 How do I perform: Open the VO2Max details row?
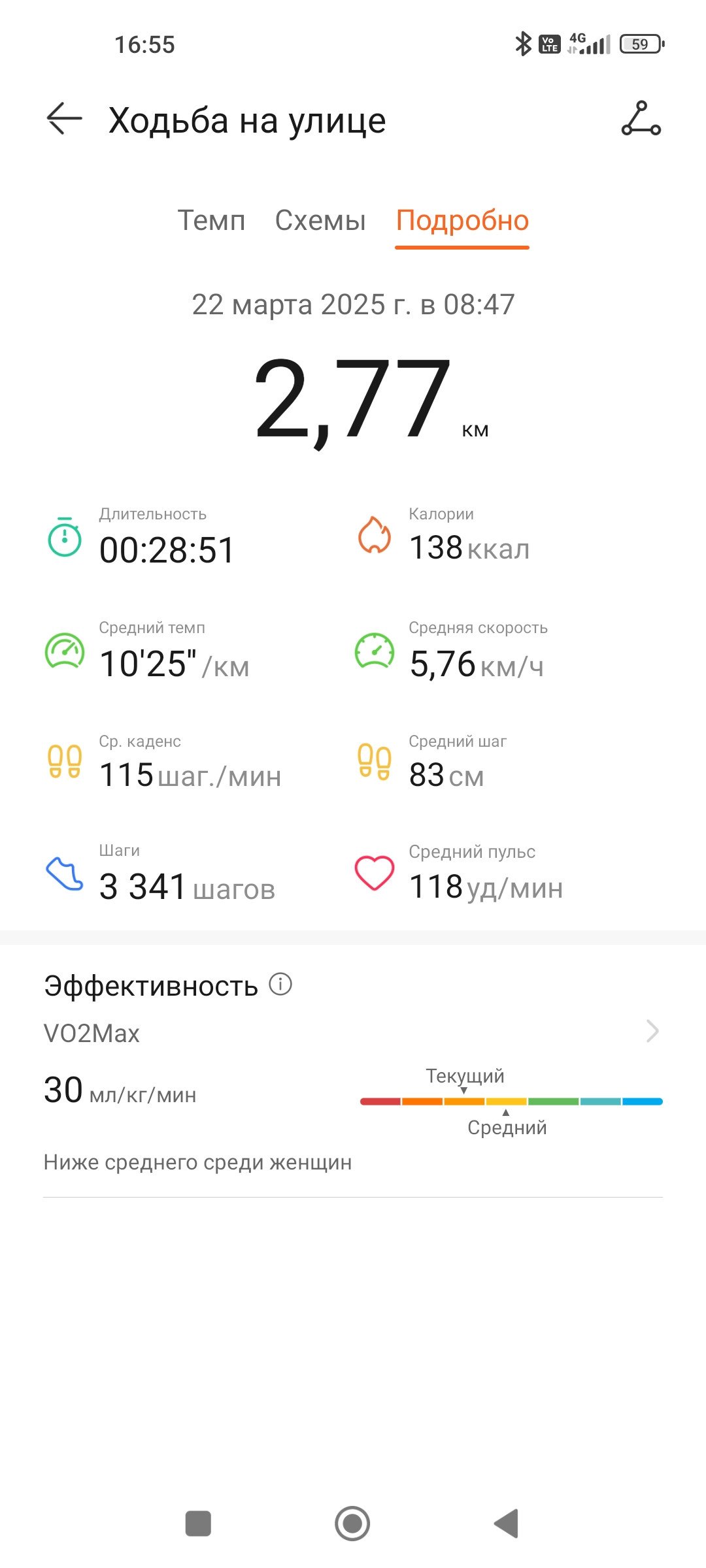353,1032
